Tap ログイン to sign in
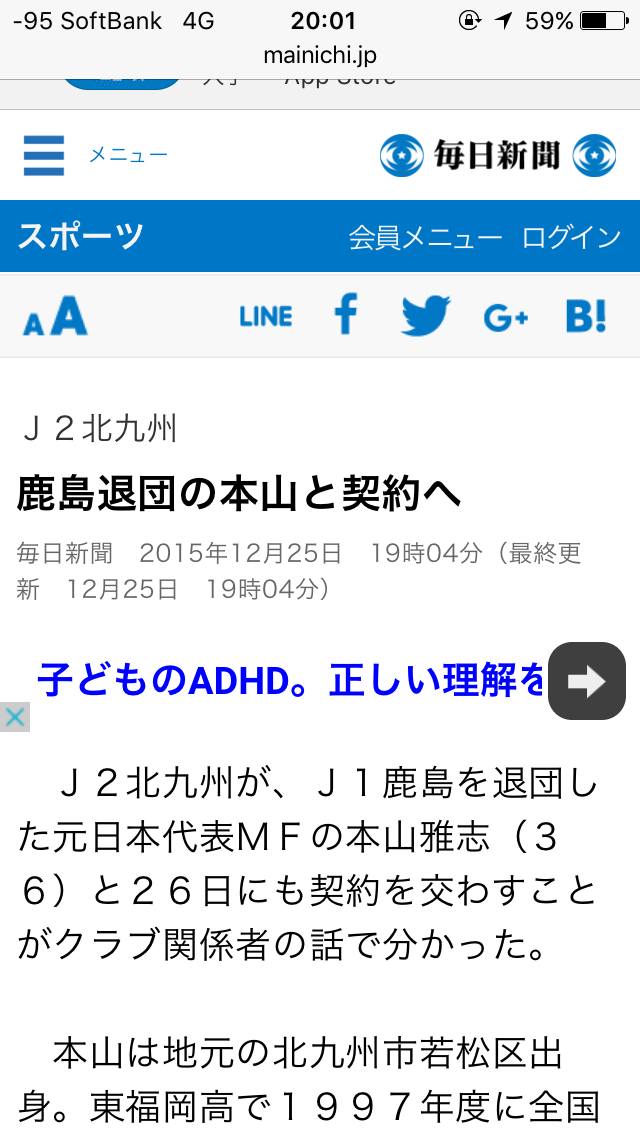The image size is (640, 1136). click(x=571, y=238)
